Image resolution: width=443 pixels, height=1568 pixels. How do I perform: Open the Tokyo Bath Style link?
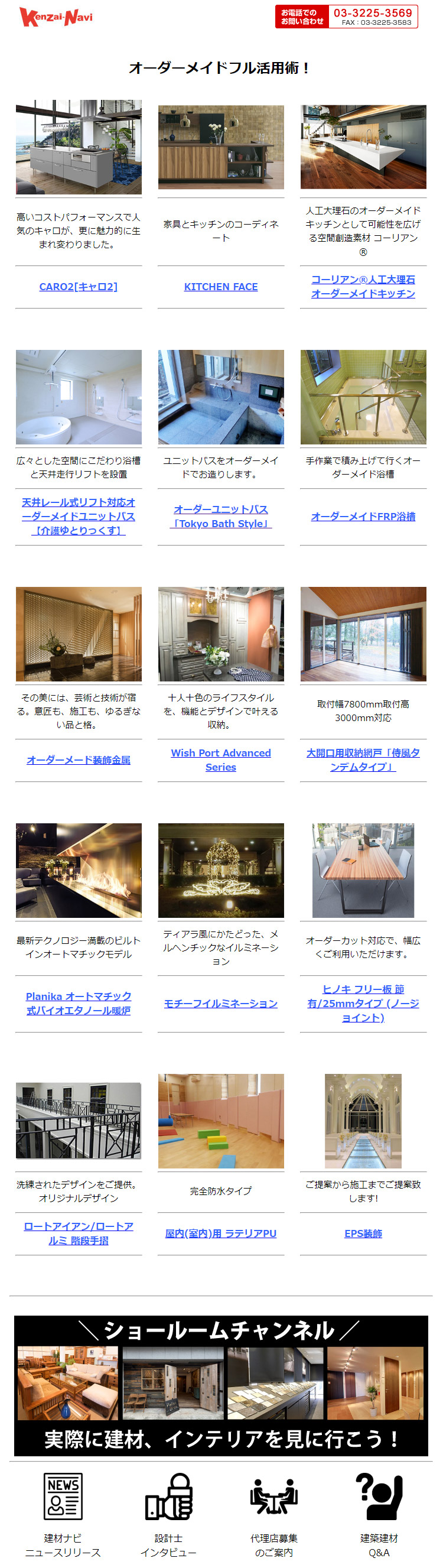(221, 516)
